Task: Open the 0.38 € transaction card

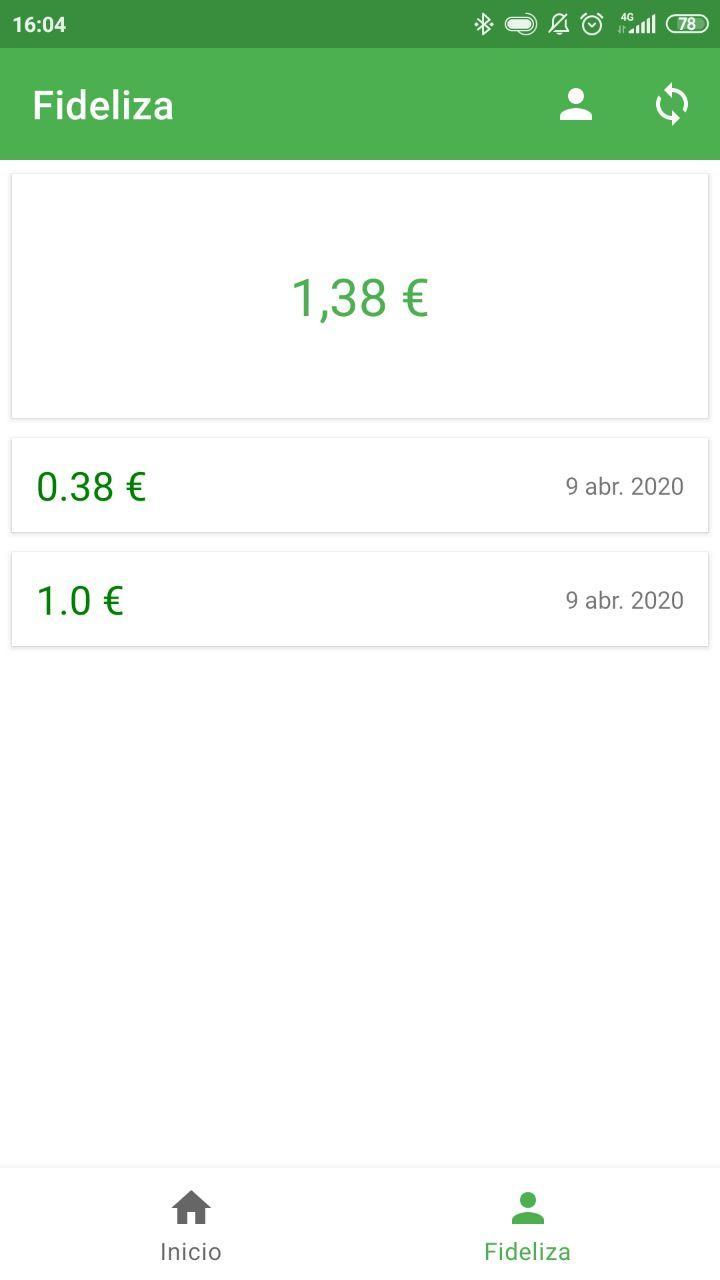Action: pyautogui.click(x=360, y=485)
